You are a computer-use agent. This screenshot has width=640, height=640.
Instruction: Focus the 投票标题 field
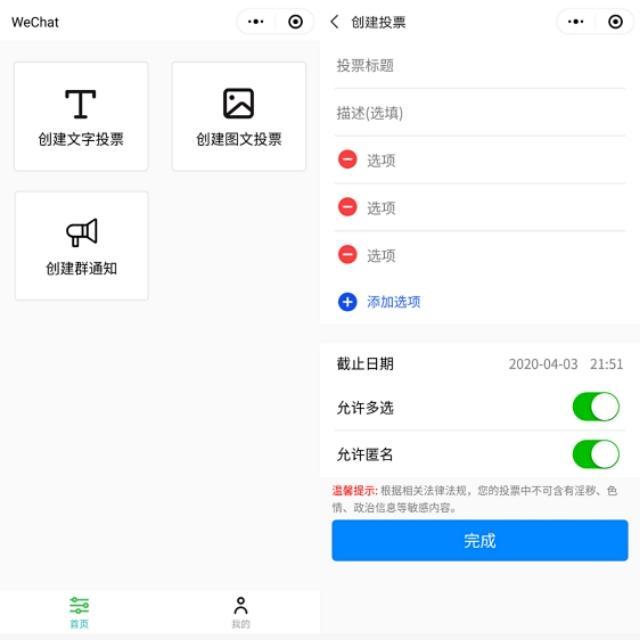(x=480, y=65)
